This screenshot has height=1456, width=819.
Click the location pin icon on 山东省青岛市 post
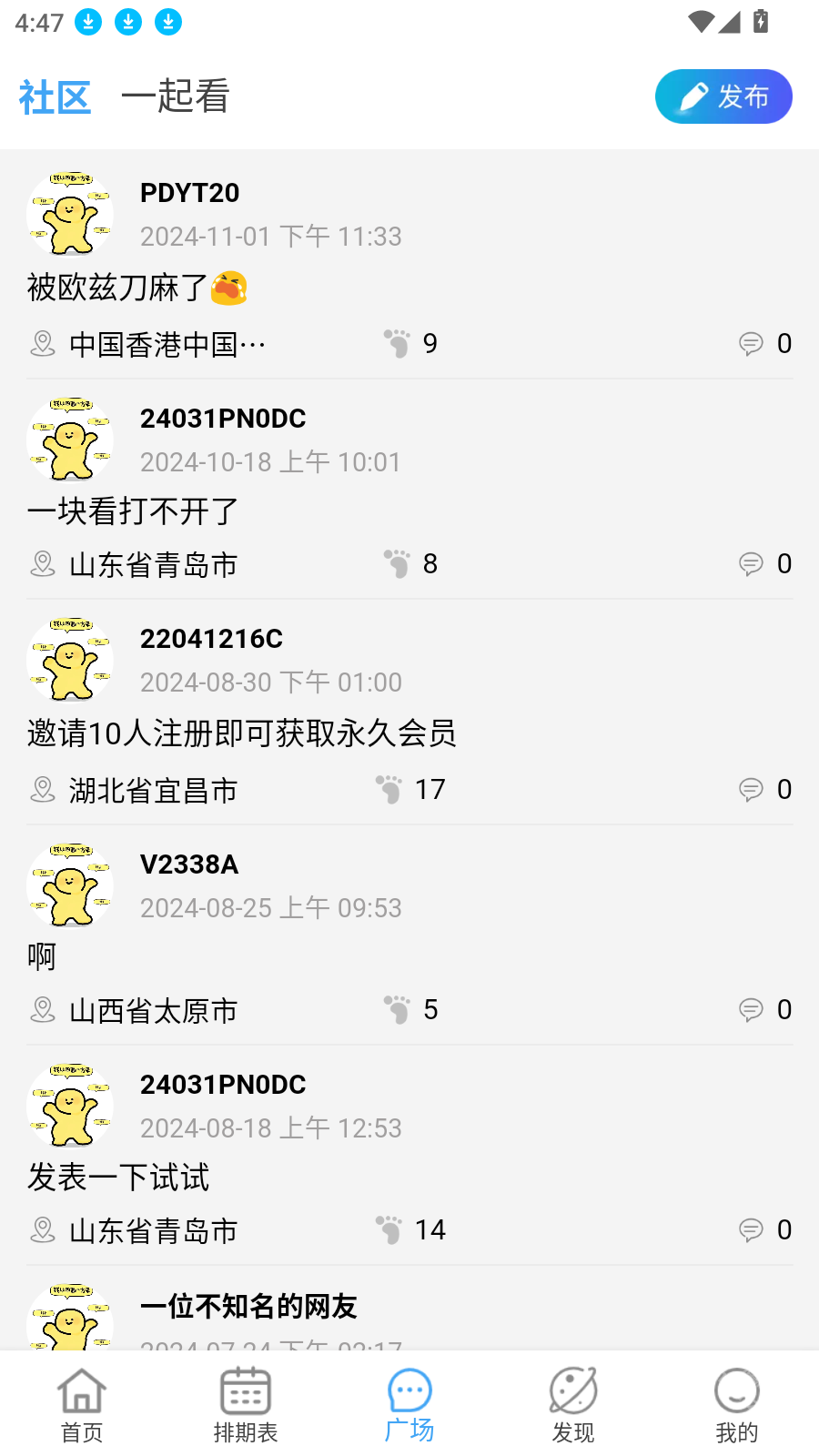(42, 564)
